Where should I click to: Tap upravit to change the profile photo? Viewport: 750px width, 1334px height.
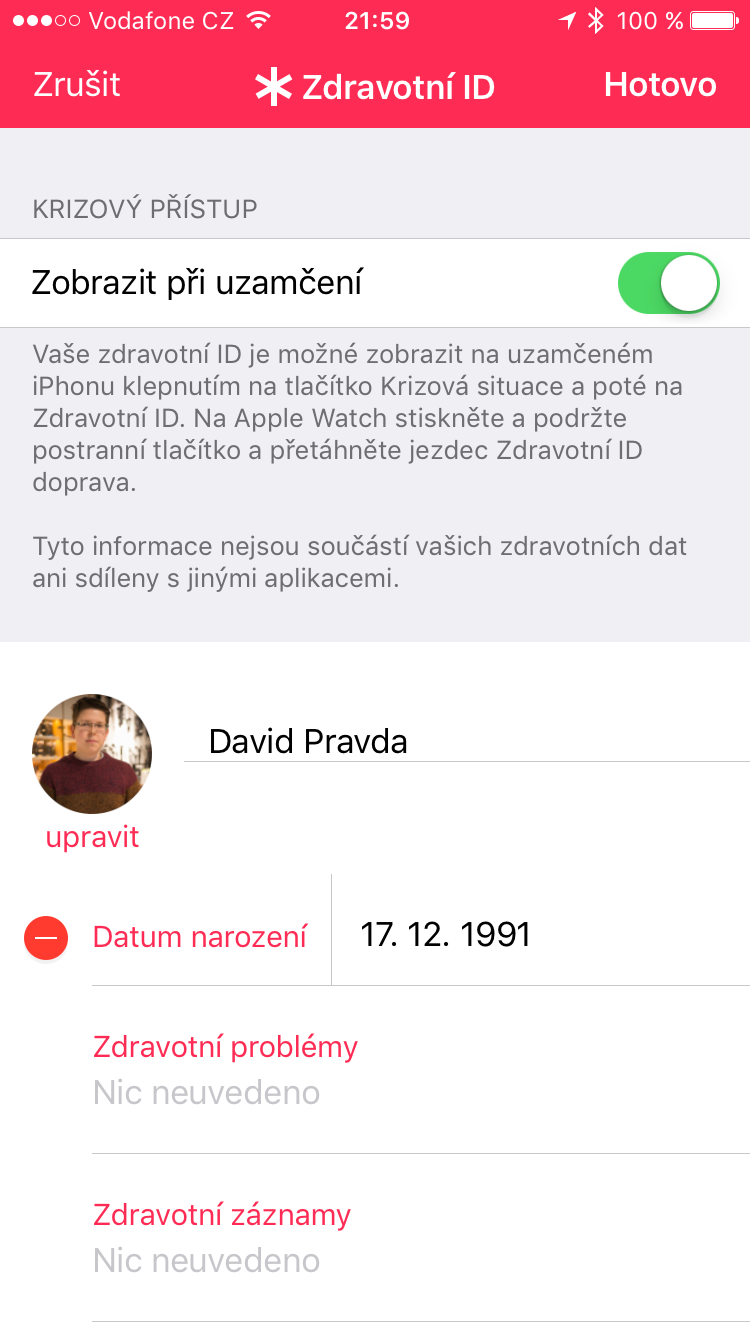tap(92, 837)
